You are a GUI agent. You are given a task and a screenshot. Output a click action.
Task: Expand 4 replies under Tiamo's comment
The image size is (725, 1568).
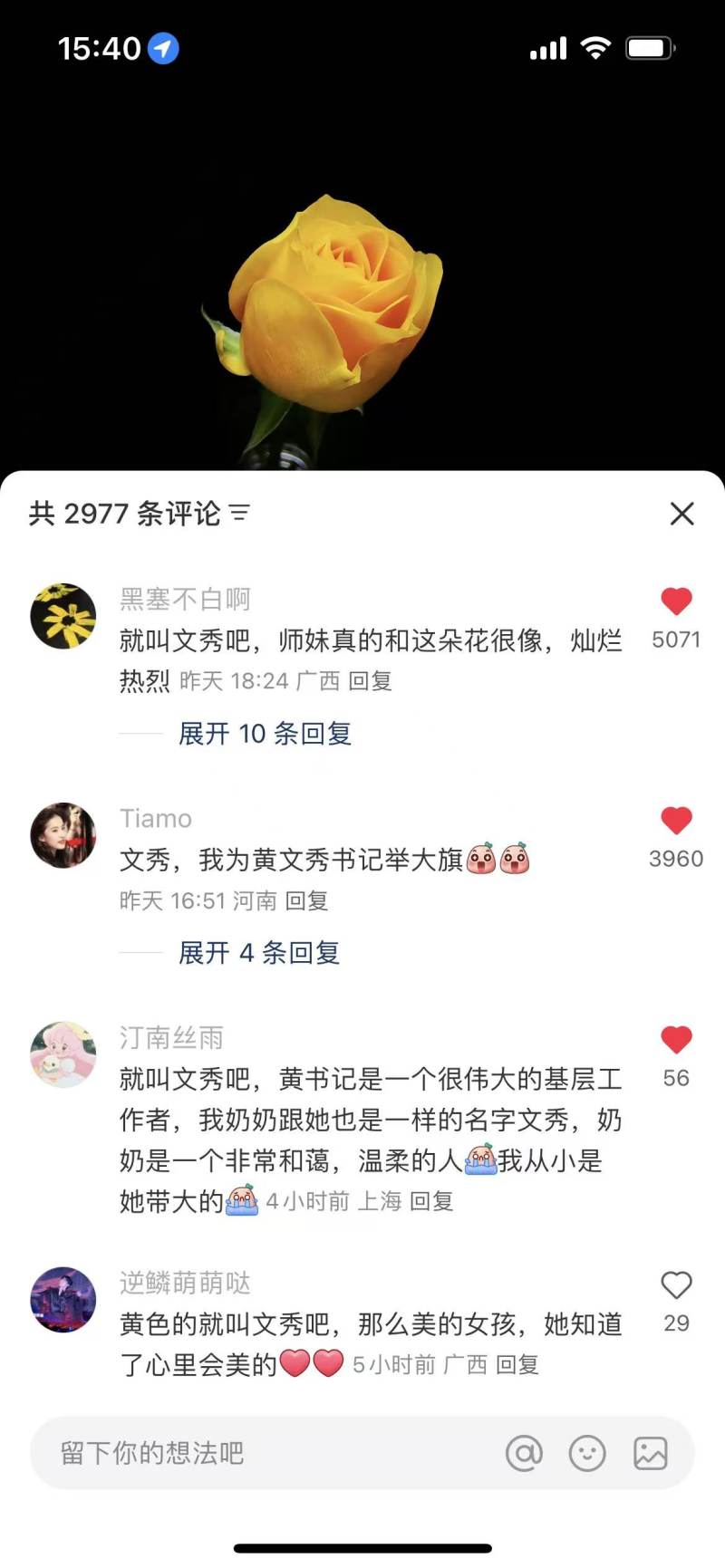click(259, 953)
